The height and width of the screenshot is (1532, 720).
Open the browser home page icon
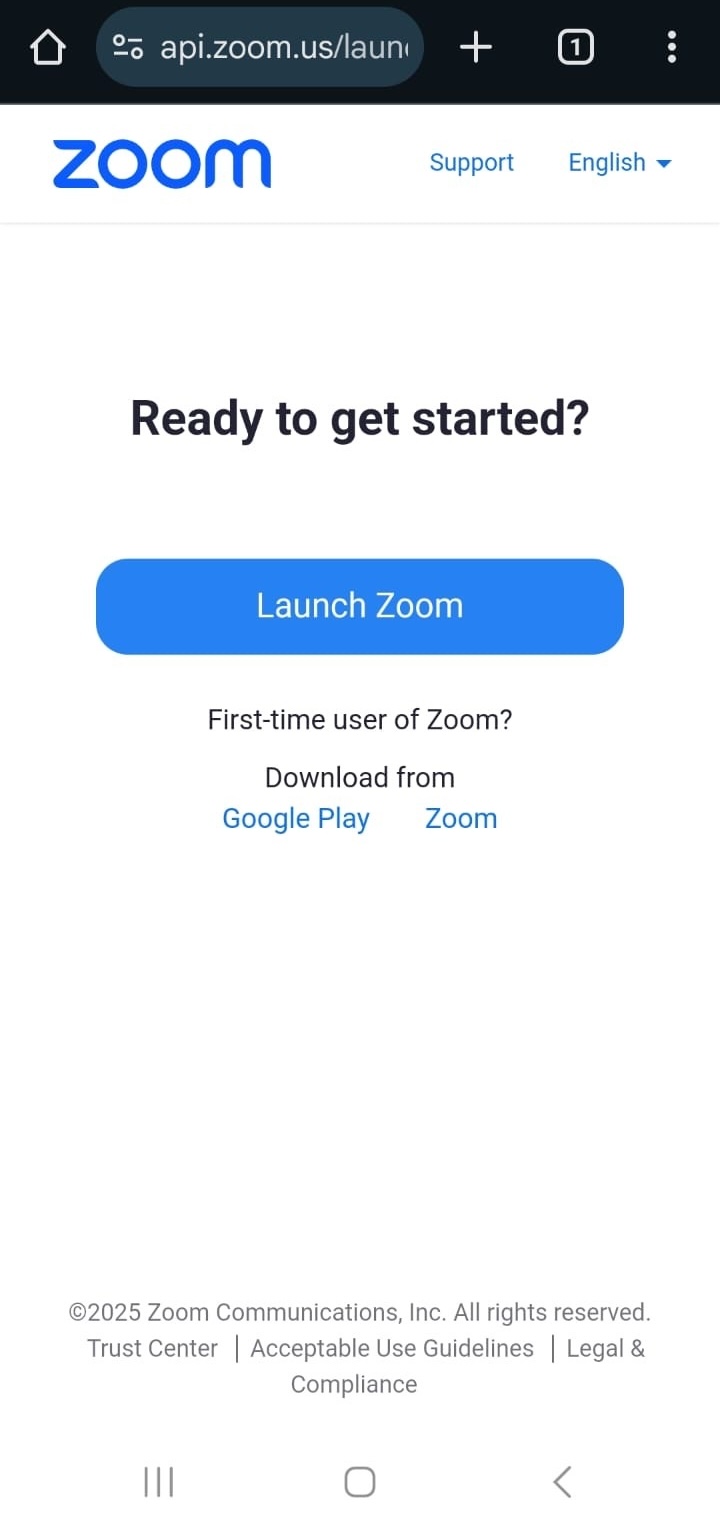(48, 47)
